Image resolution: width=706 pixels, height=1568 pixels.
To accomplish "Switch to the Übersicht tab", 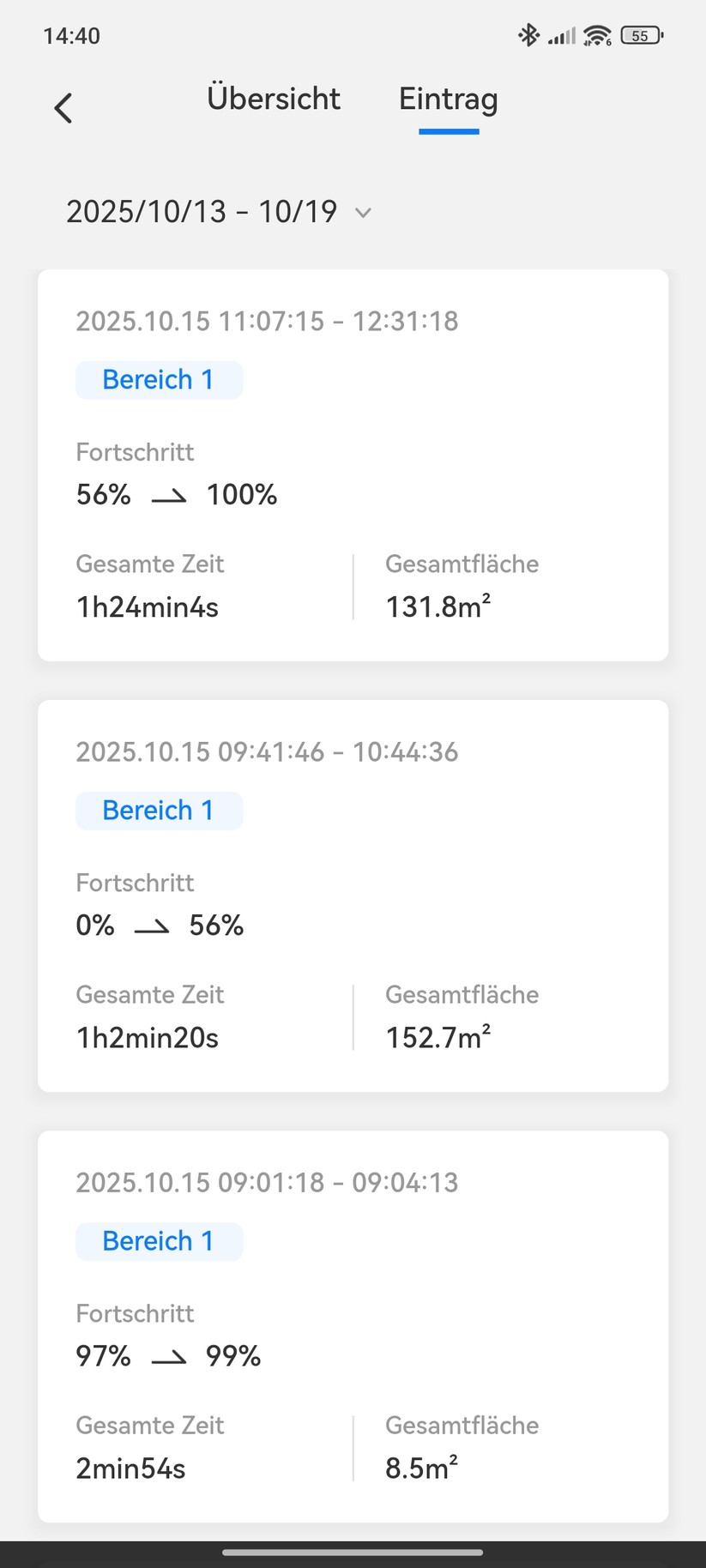I will point(273,100).
